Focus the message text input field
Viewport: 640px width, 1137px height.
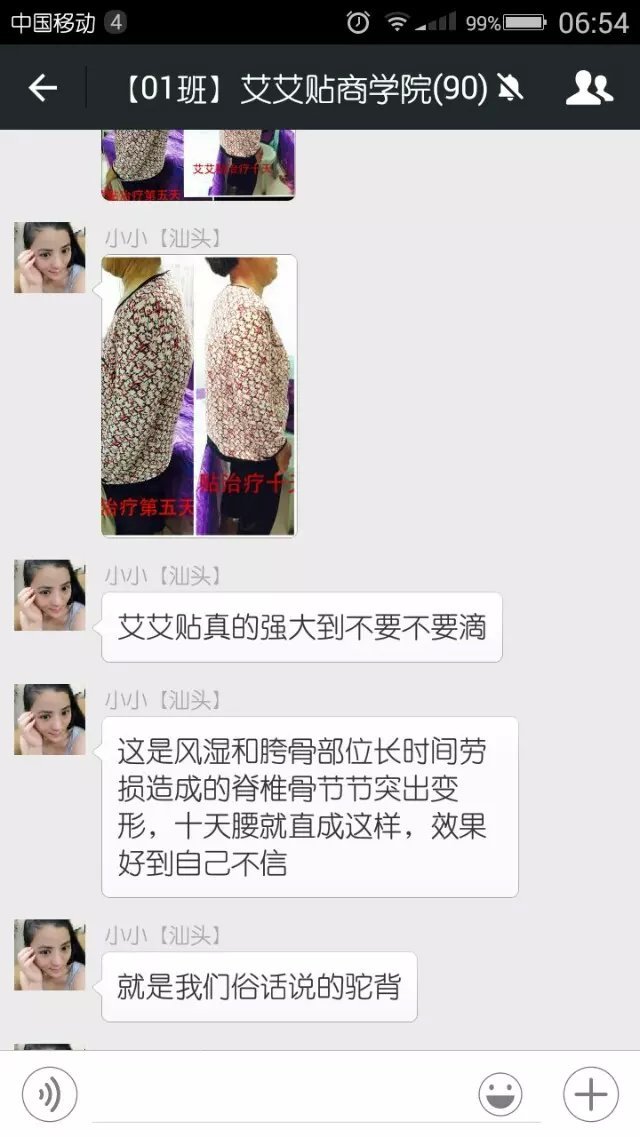click(275, 1094)
